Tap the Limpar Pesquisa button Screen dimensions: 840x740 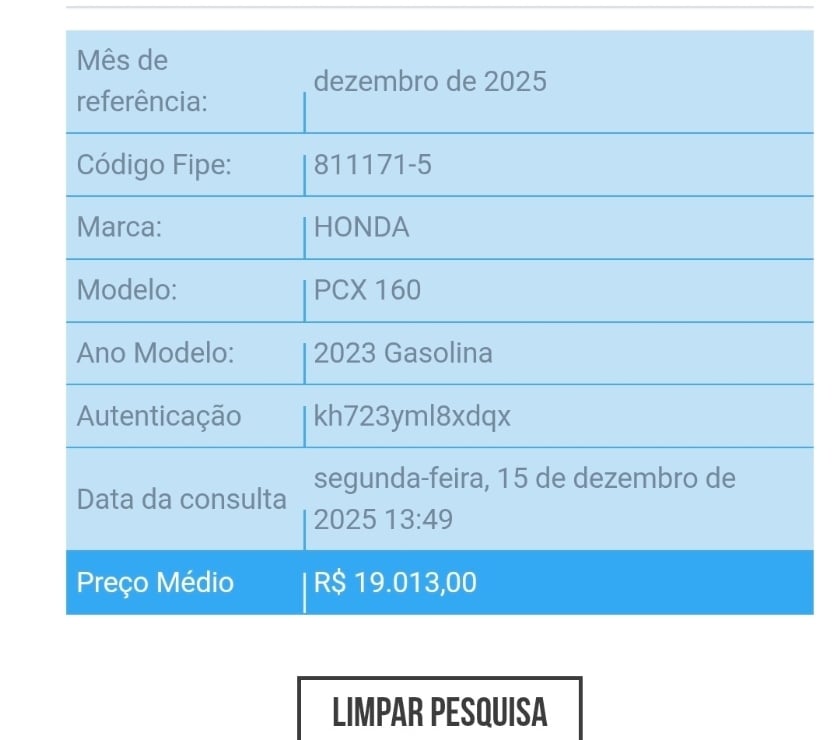(x=440, y=710)
